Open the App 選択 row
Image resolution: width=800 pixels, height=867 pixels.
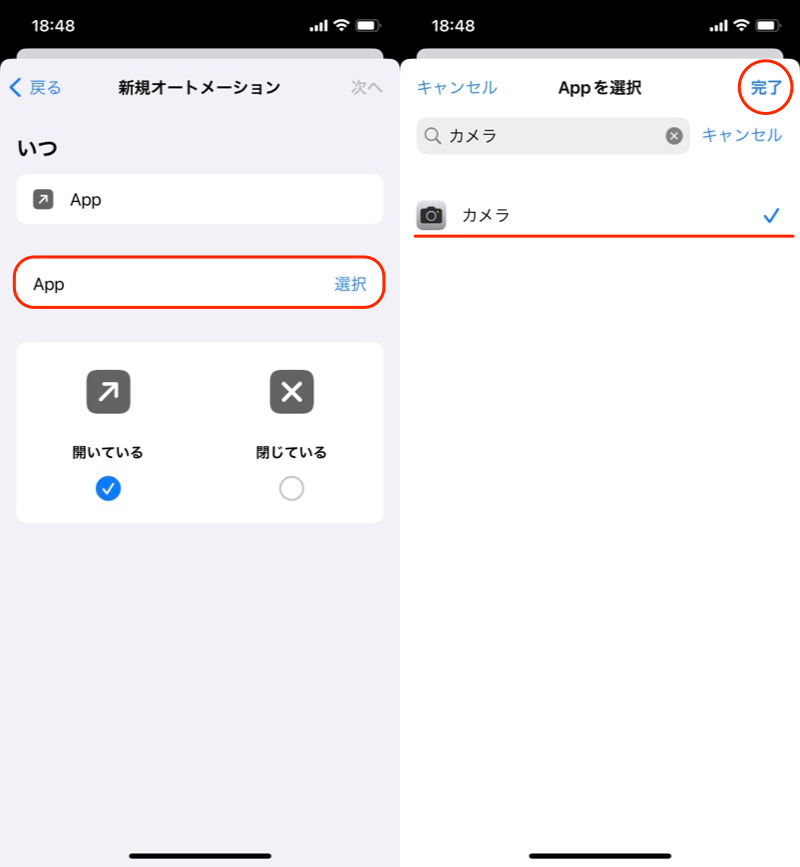coord(200,284)
